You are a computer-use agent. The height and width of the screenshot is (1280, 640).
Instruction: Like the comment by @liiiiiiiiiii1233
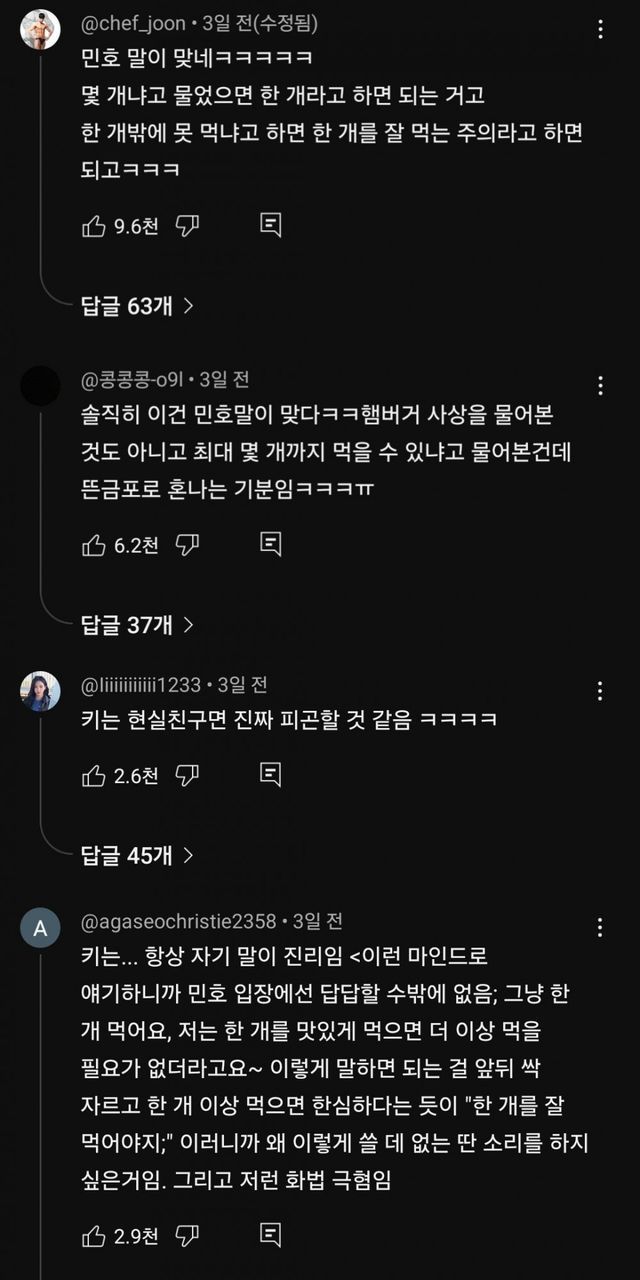(x=94, y=775)
